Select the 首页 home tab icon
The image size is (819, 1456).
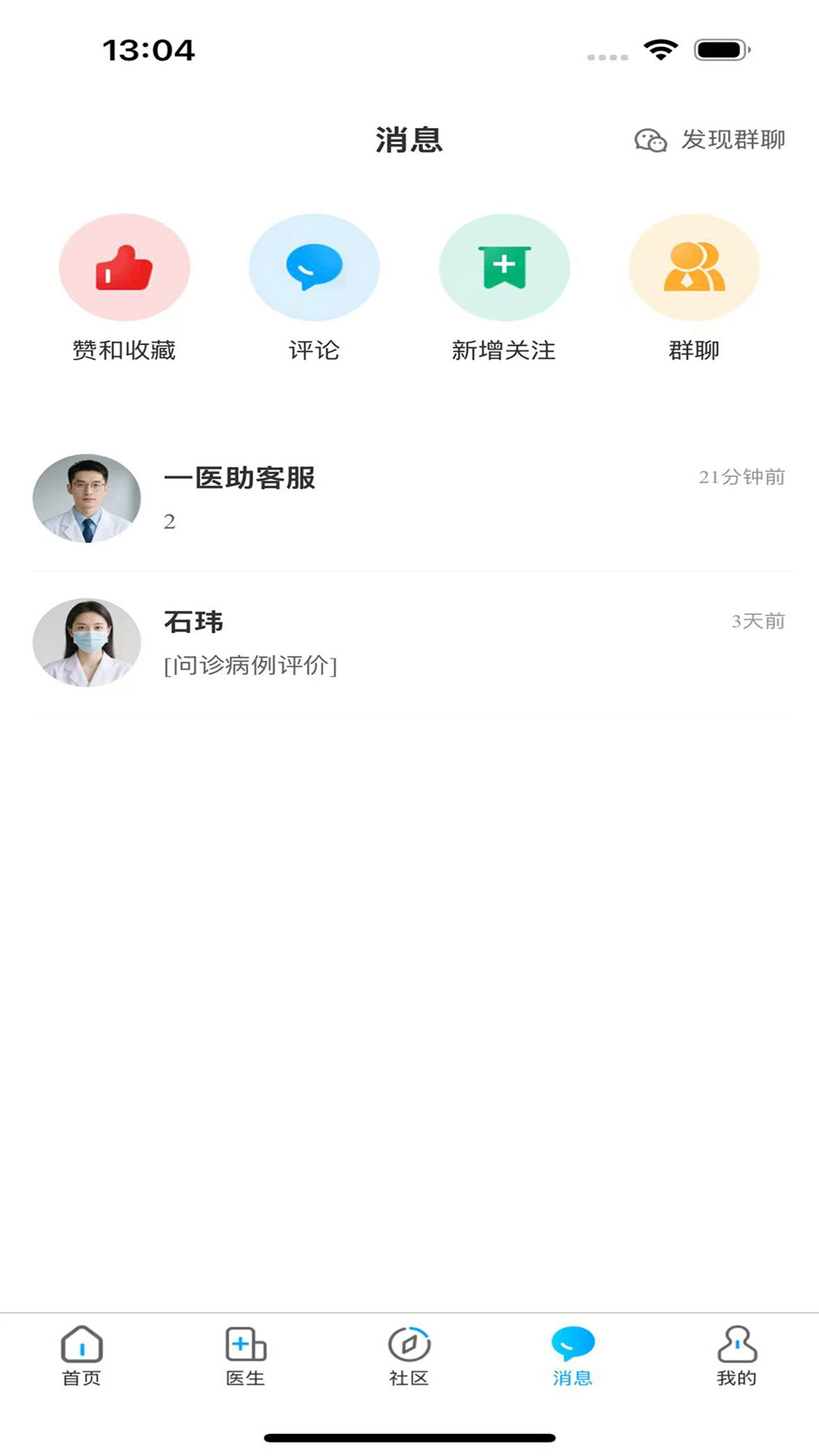click(82, 1346)
